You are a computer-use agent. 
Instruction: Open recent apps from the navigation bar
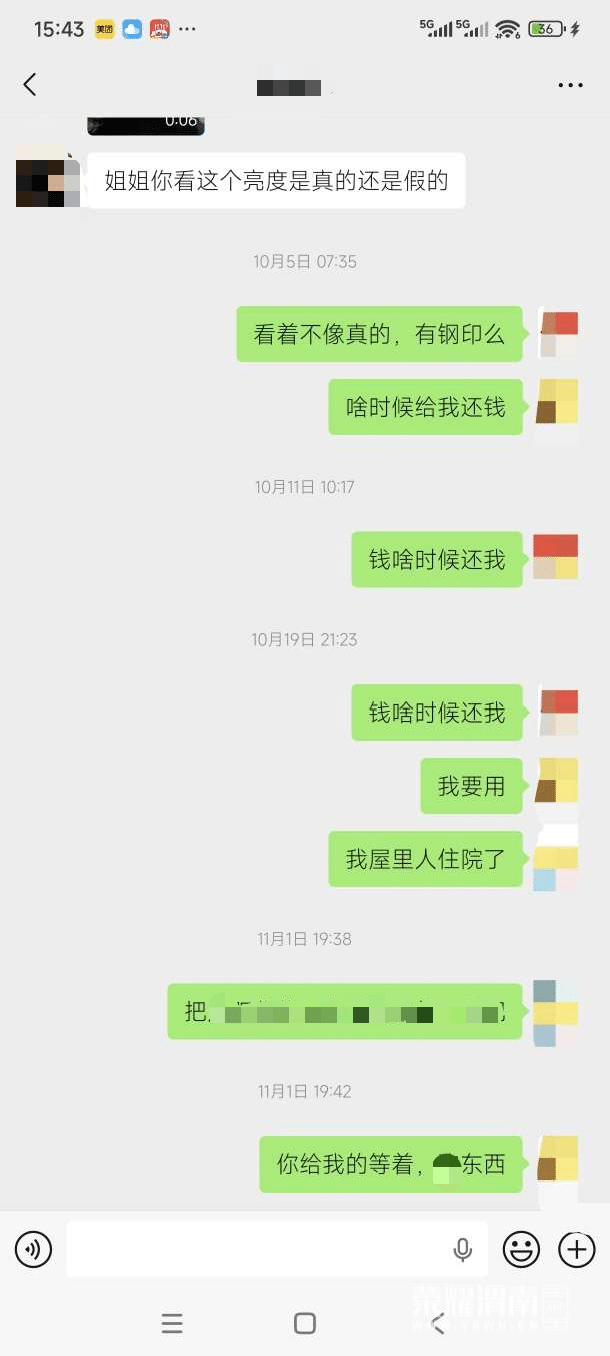click(x=172, y=1323)
